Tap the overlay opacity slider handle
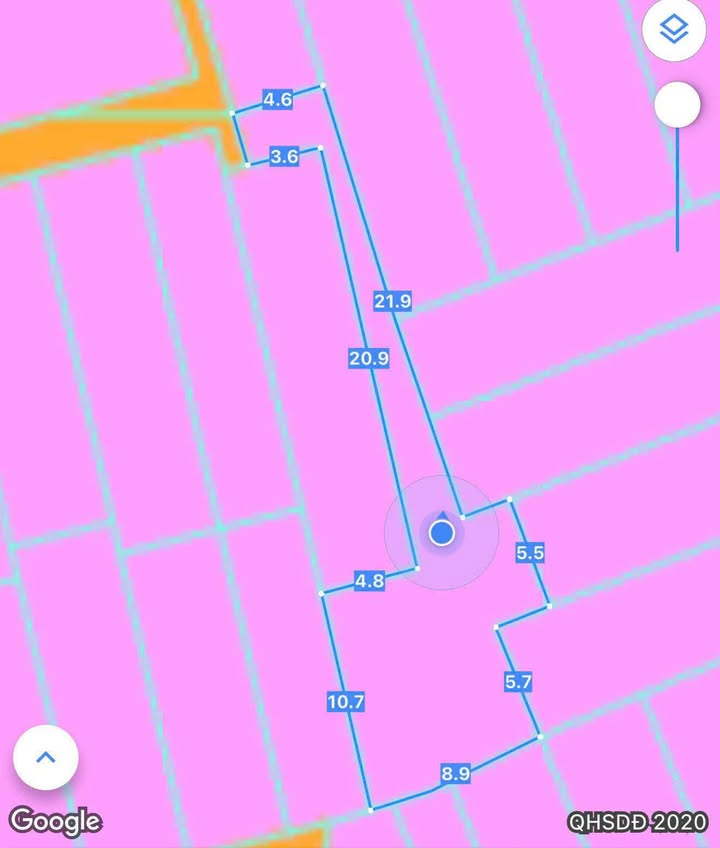 pos(677,104)
